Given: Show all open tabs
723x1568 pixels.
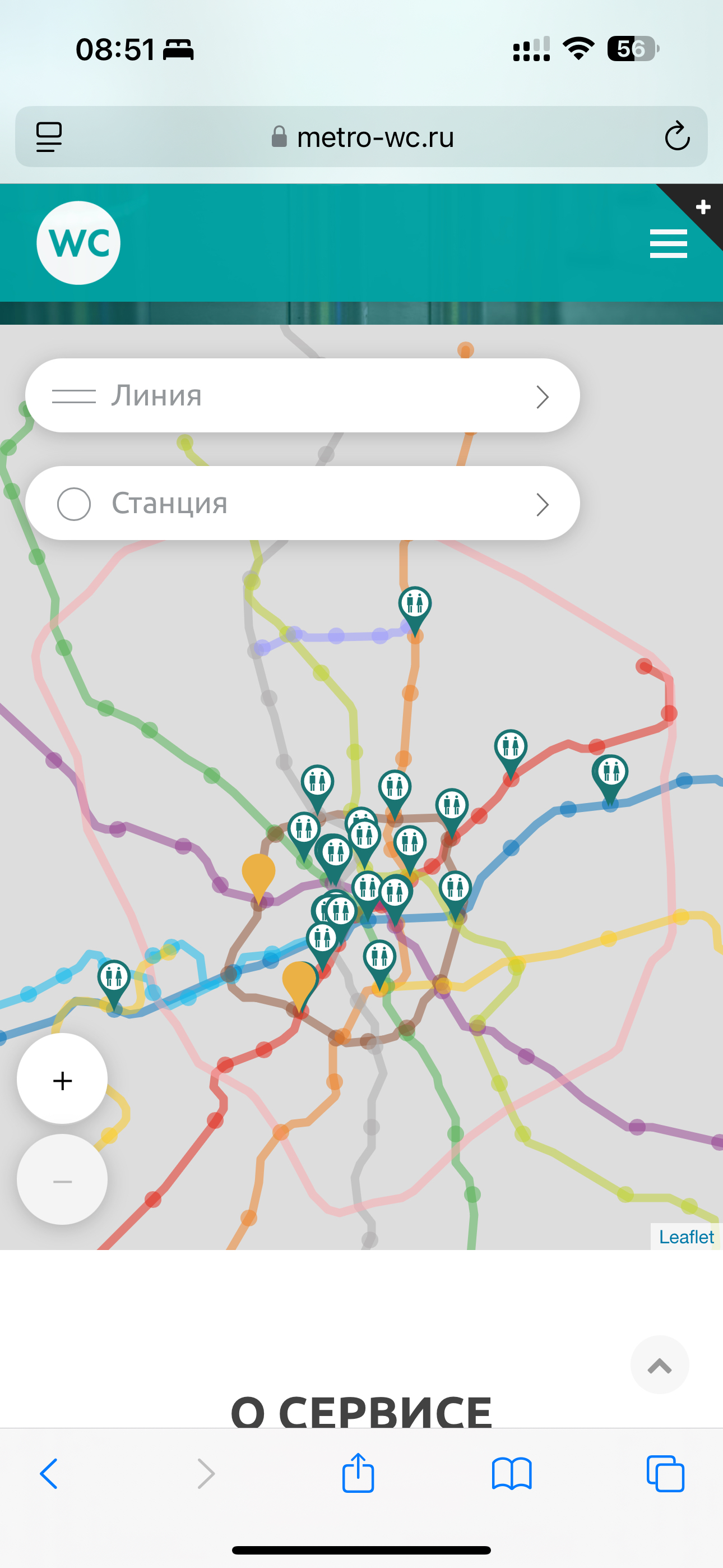Looking at the screenshot, I should coord(665,1474).
